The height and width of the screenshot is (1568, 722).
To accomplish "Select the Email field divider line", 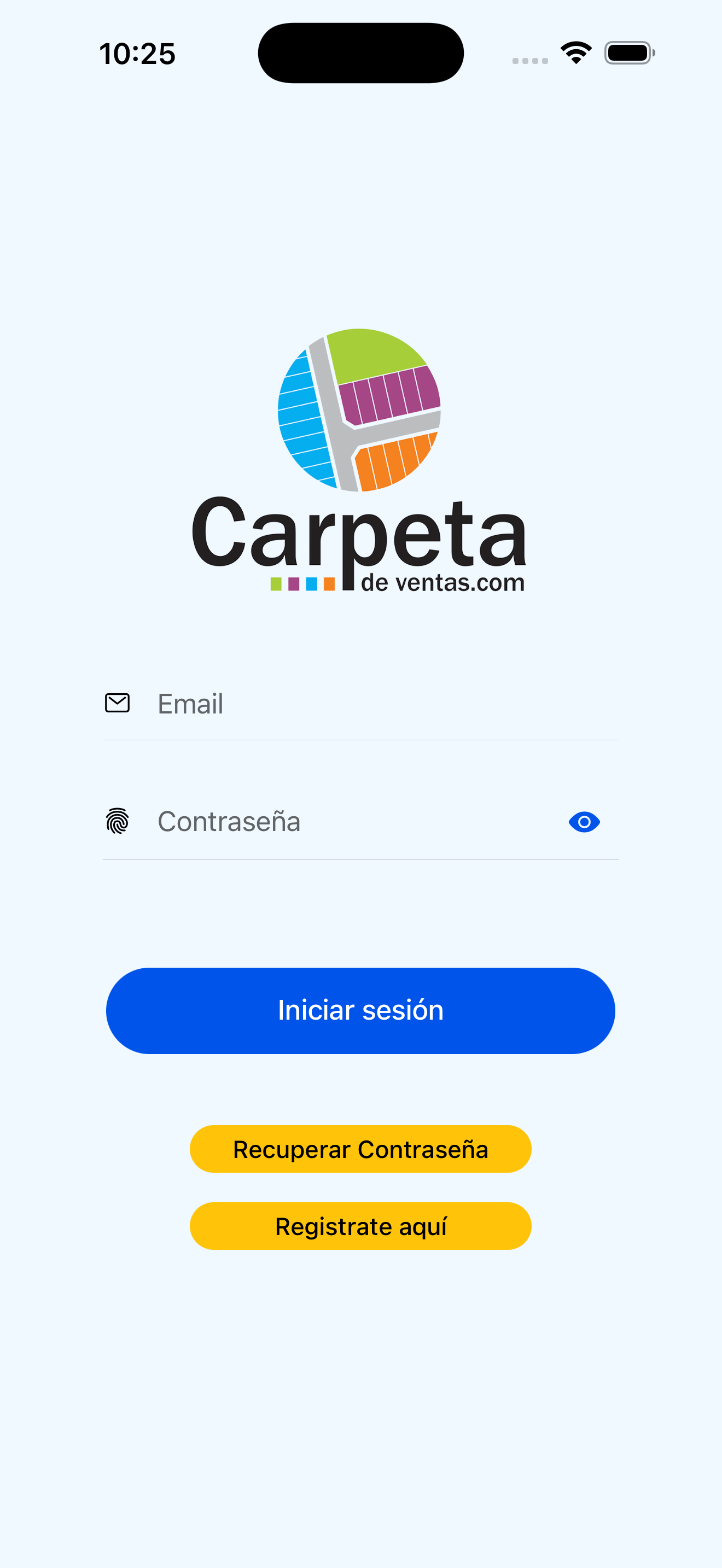I will point(360,738).
